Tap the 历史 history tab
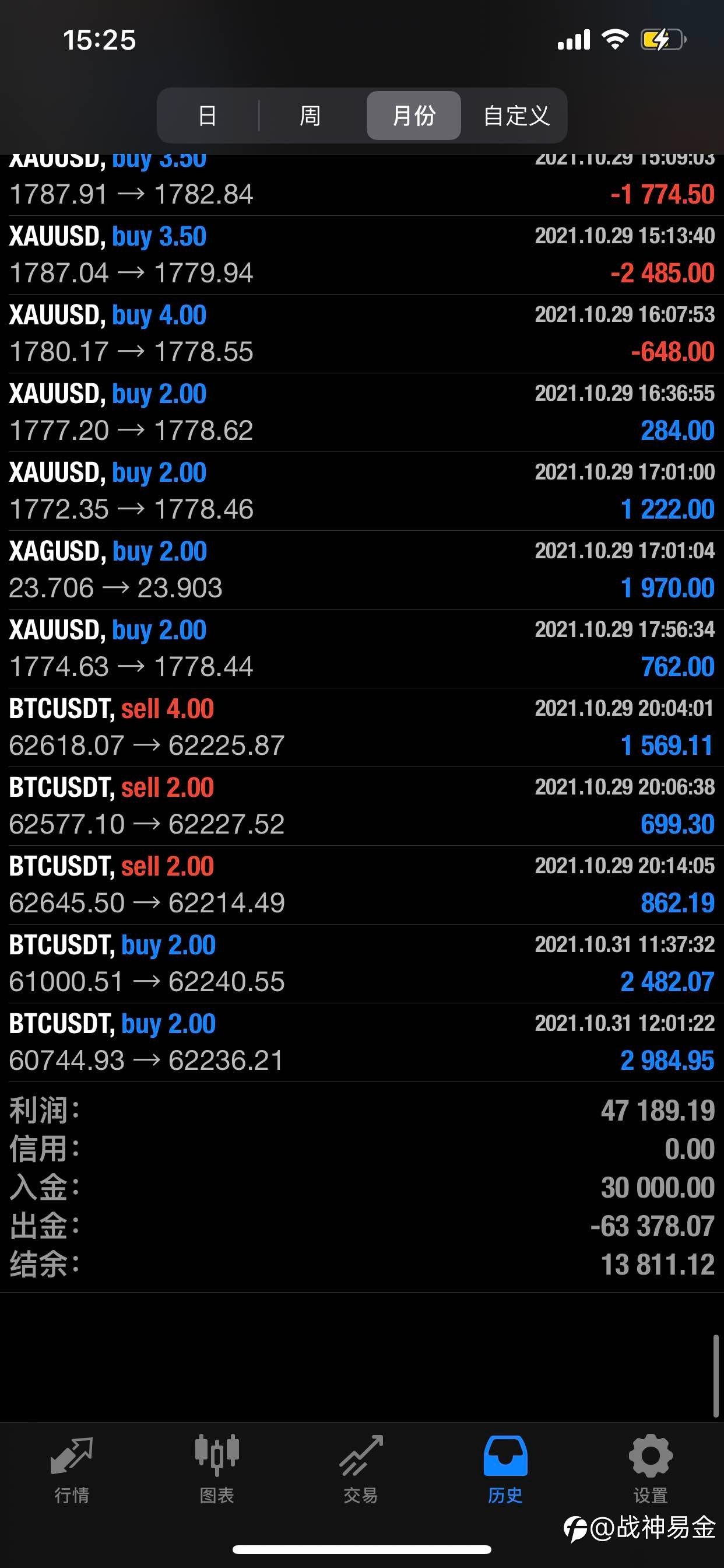This screenshot has width=724, height=1568. [505, 1469]
